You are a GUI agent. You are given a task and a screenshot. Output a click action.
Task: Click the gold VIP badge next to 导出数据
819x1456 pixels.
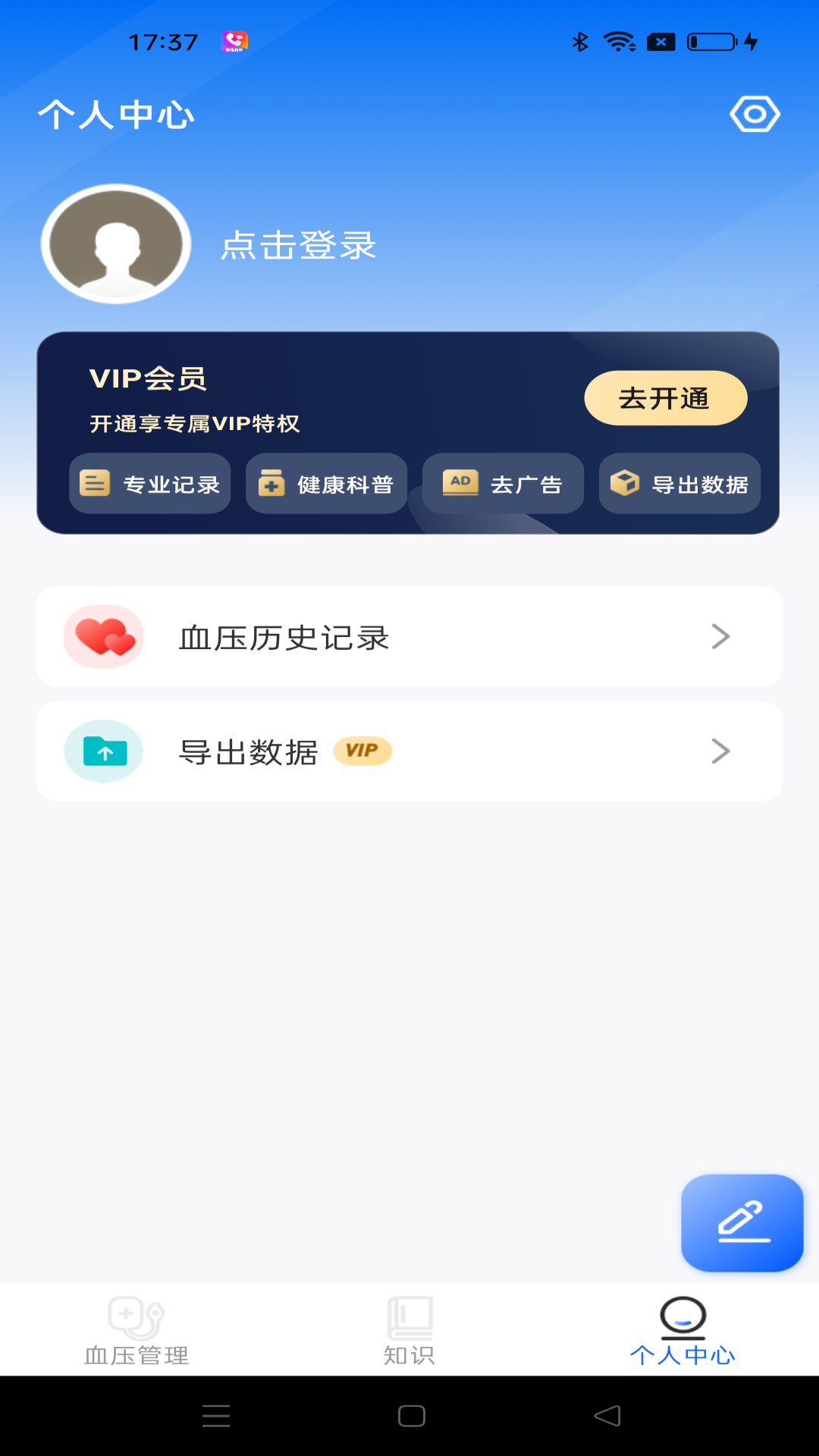363,752
